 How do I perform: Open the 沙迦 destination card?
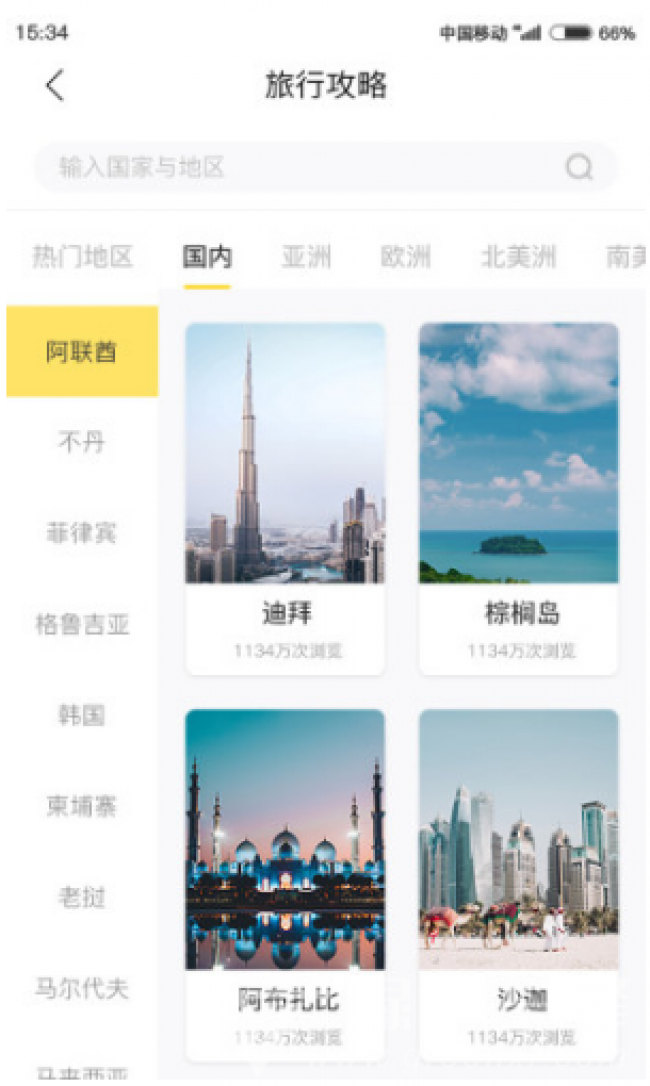(518, 885)
